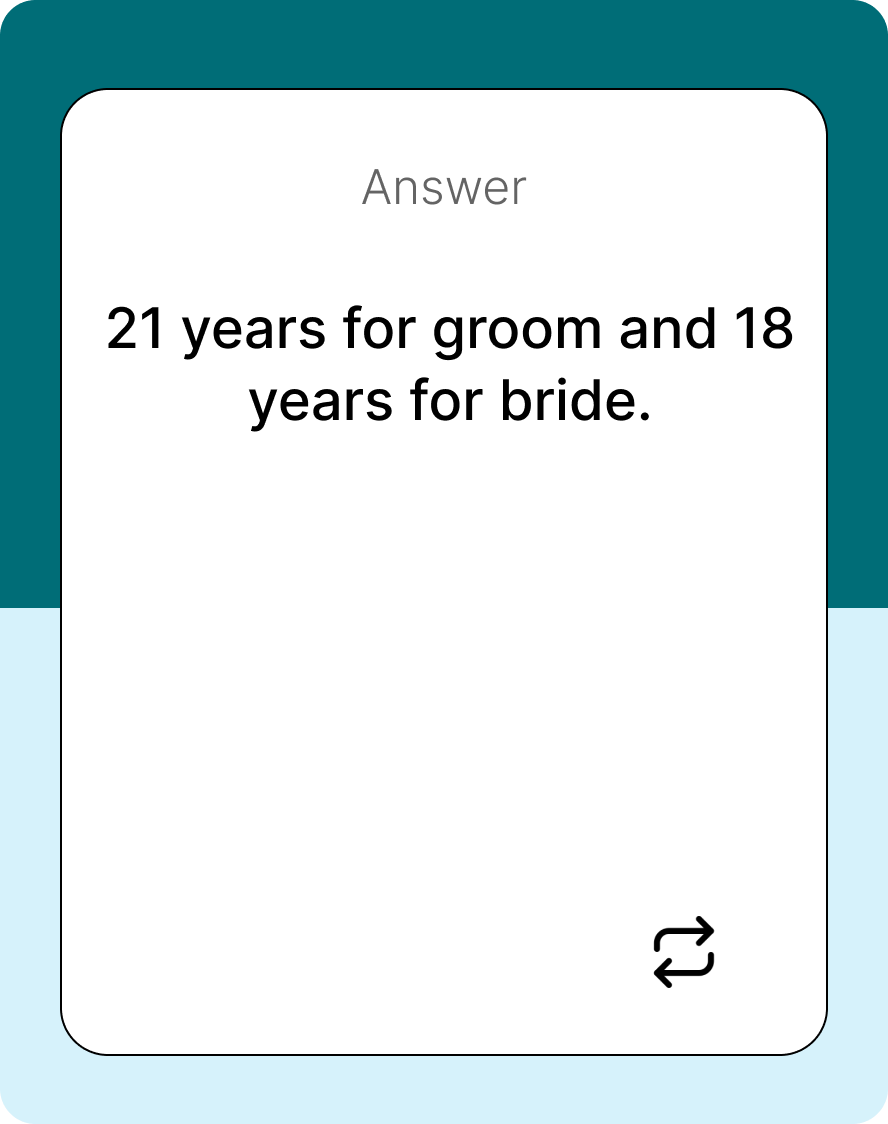Screen dimensions: 888x1124
Task: Flip the answer card back to the question
Action: tap(684, 951)
